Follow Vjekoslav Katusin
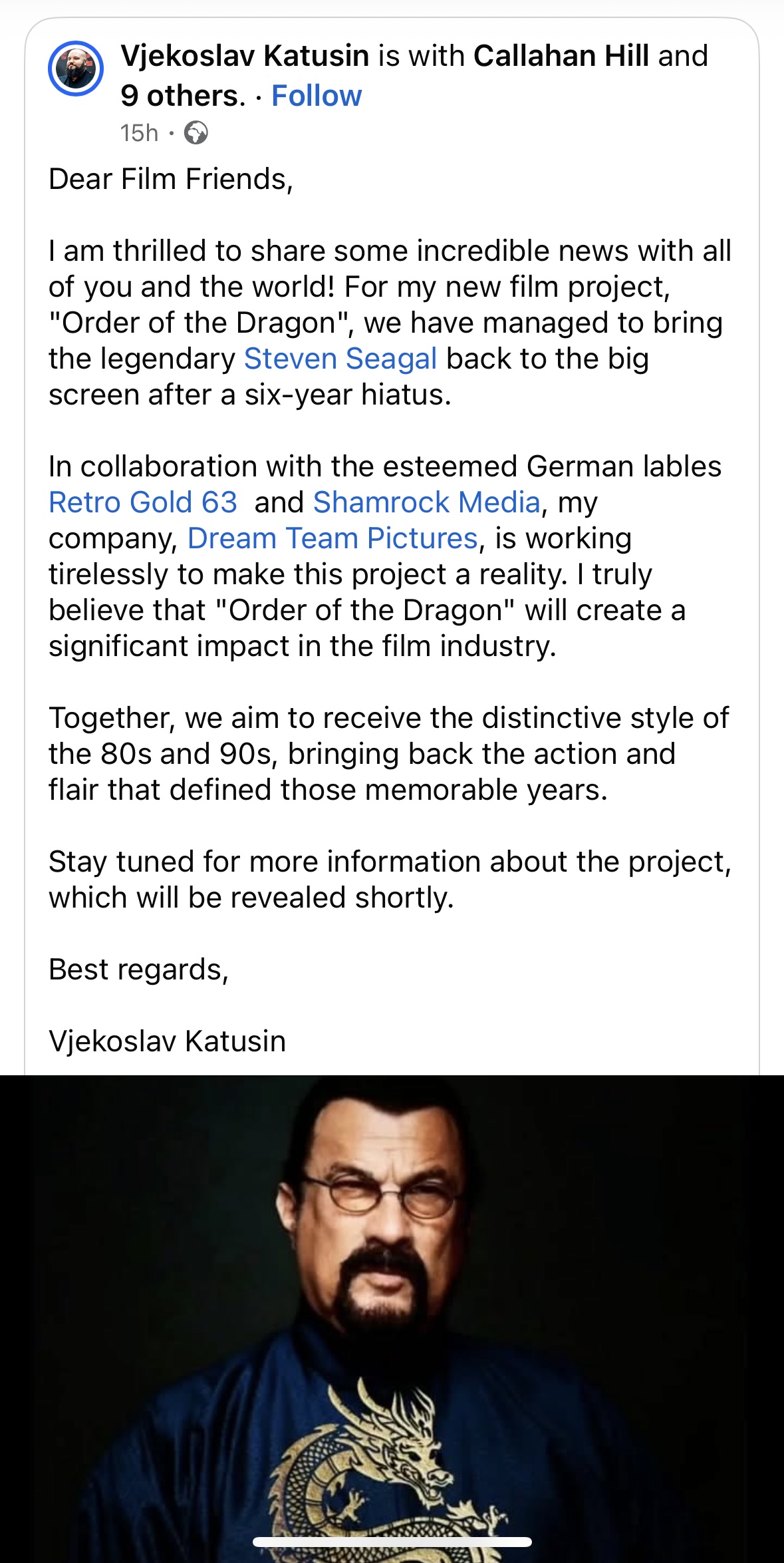Image resolution: width=784 pixels, height=1563 pixels. coord(317,96)
